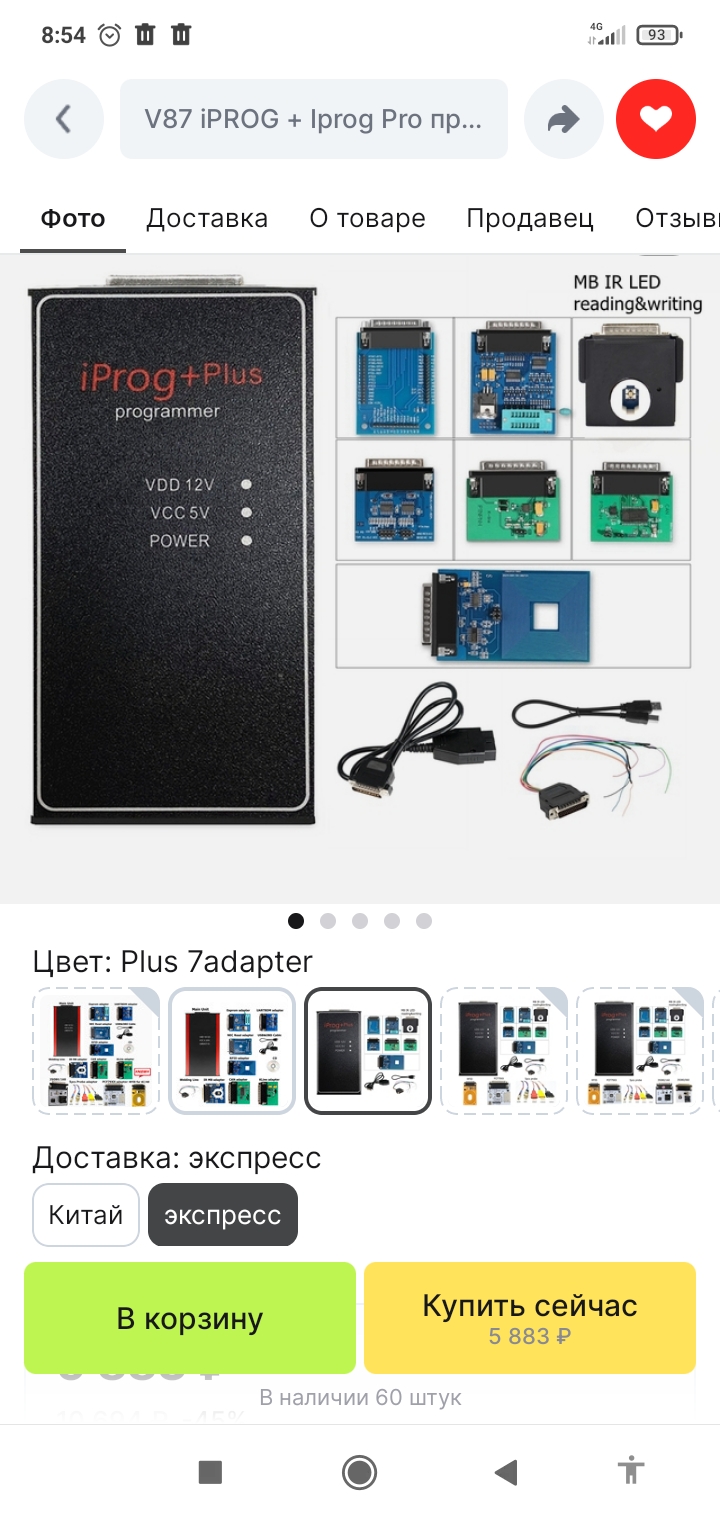Tap the system back triangle button
Image resolution: width=720 pixels, height=1520 pixels.
click(506, 1471)
